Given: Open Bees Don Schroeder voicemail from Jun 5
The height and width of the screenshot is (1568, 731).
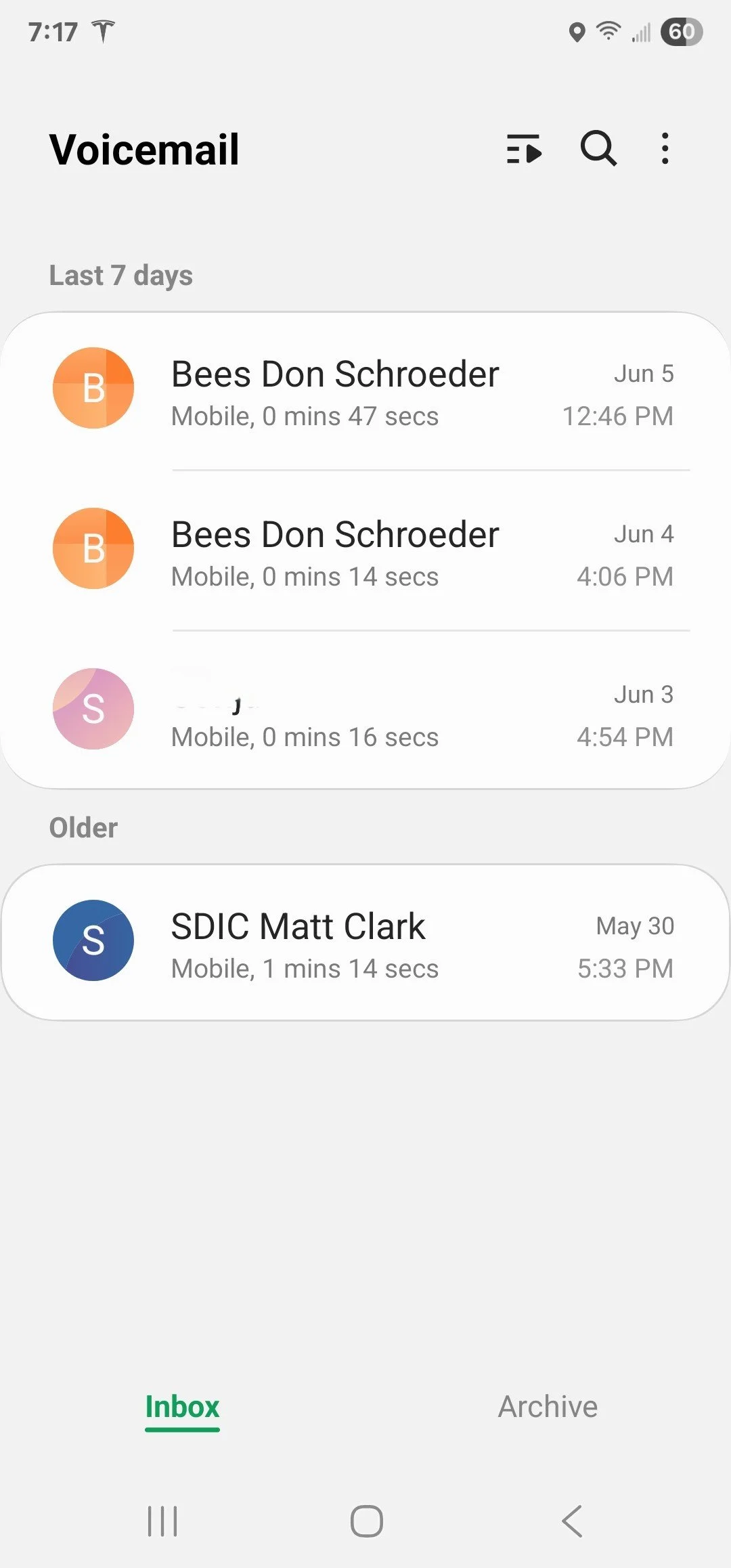Looking at the screenshot, I should click(365, 391).
